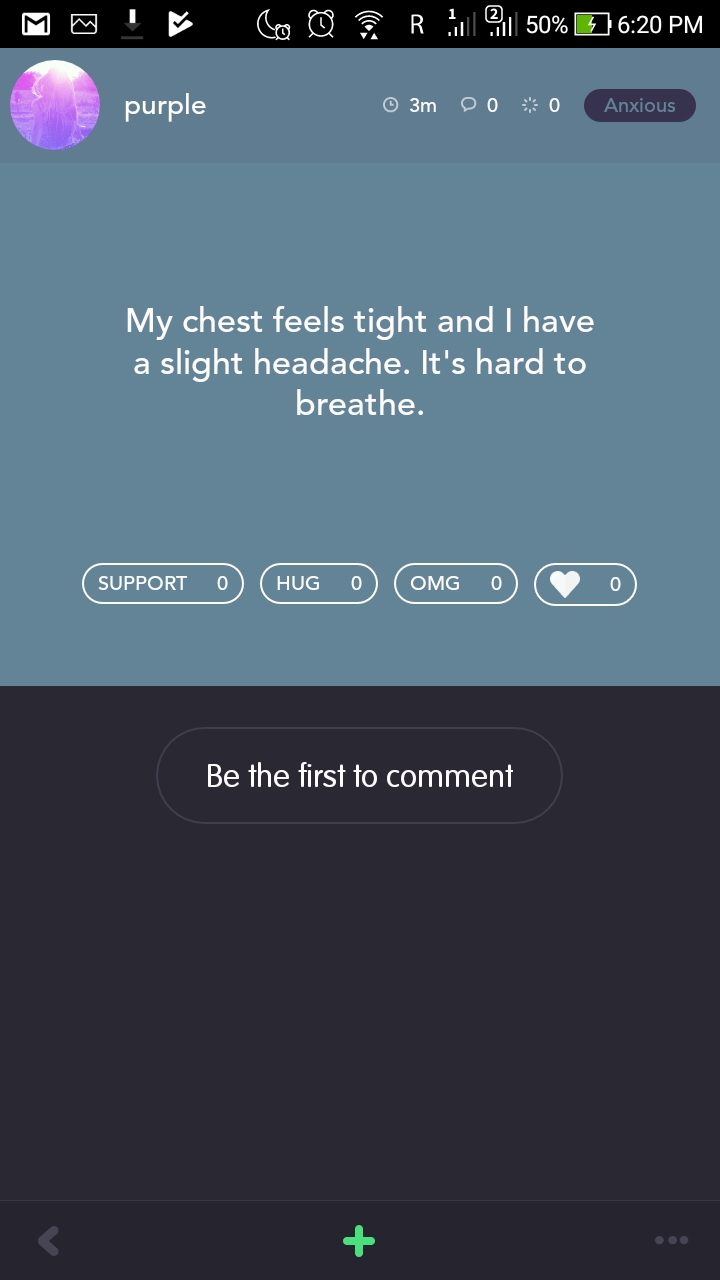Tap the Anxious mood chip

pos(639,105)
